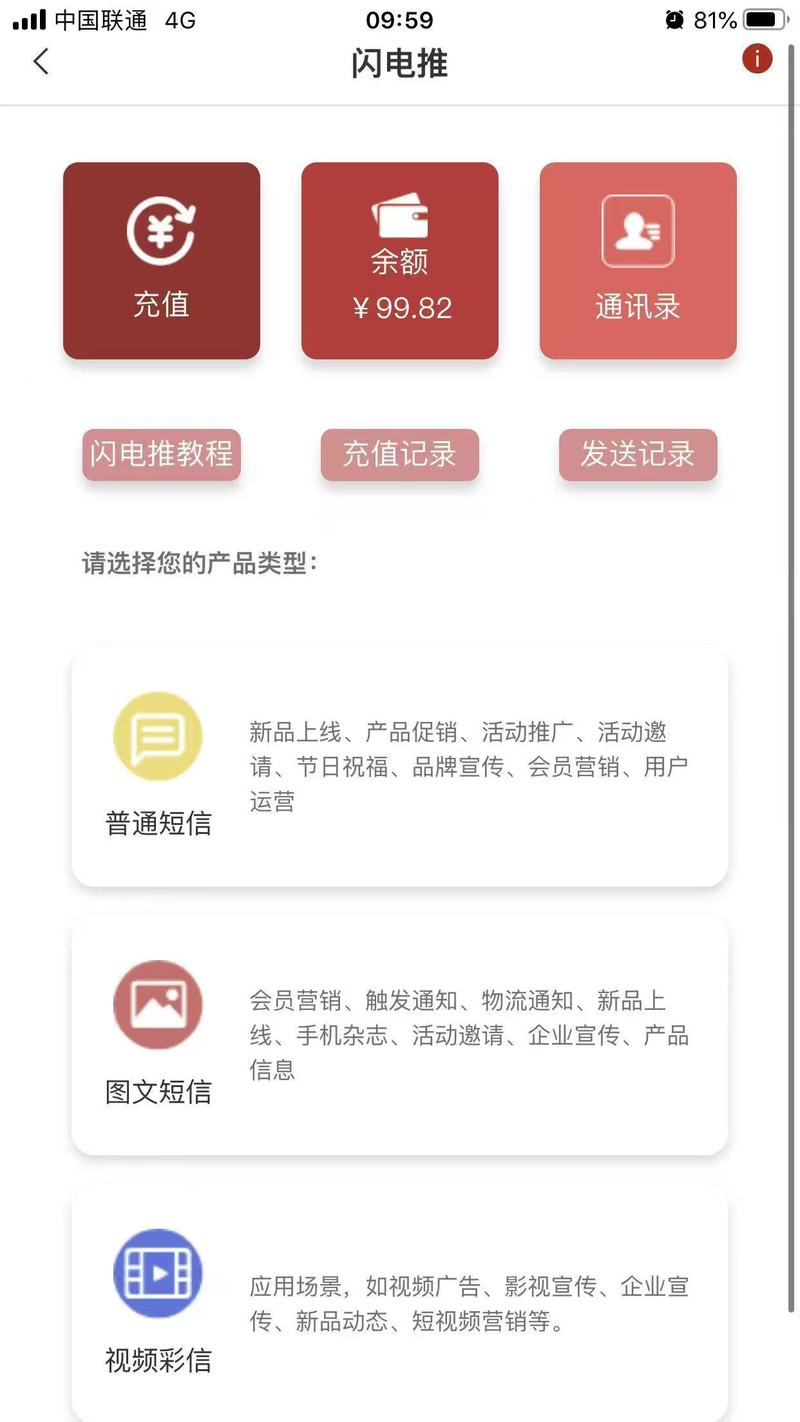The width and height of the screenshot is (800, 1422).
Task: Go back using the top-left arrow
Action: (41, 61)
